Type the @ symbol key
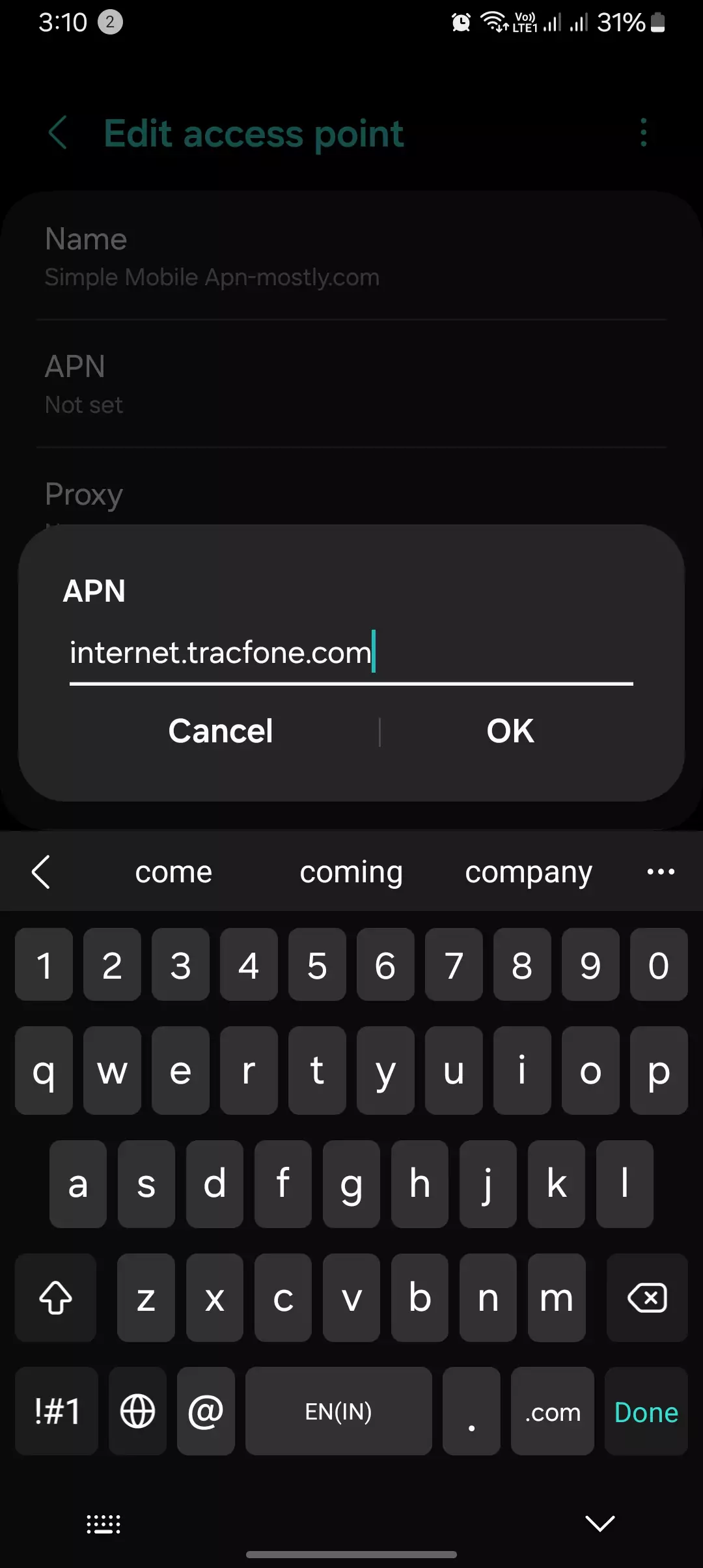Image resolution: width=703 pixels, height=1568 pixels. [x=206, y=1412]
